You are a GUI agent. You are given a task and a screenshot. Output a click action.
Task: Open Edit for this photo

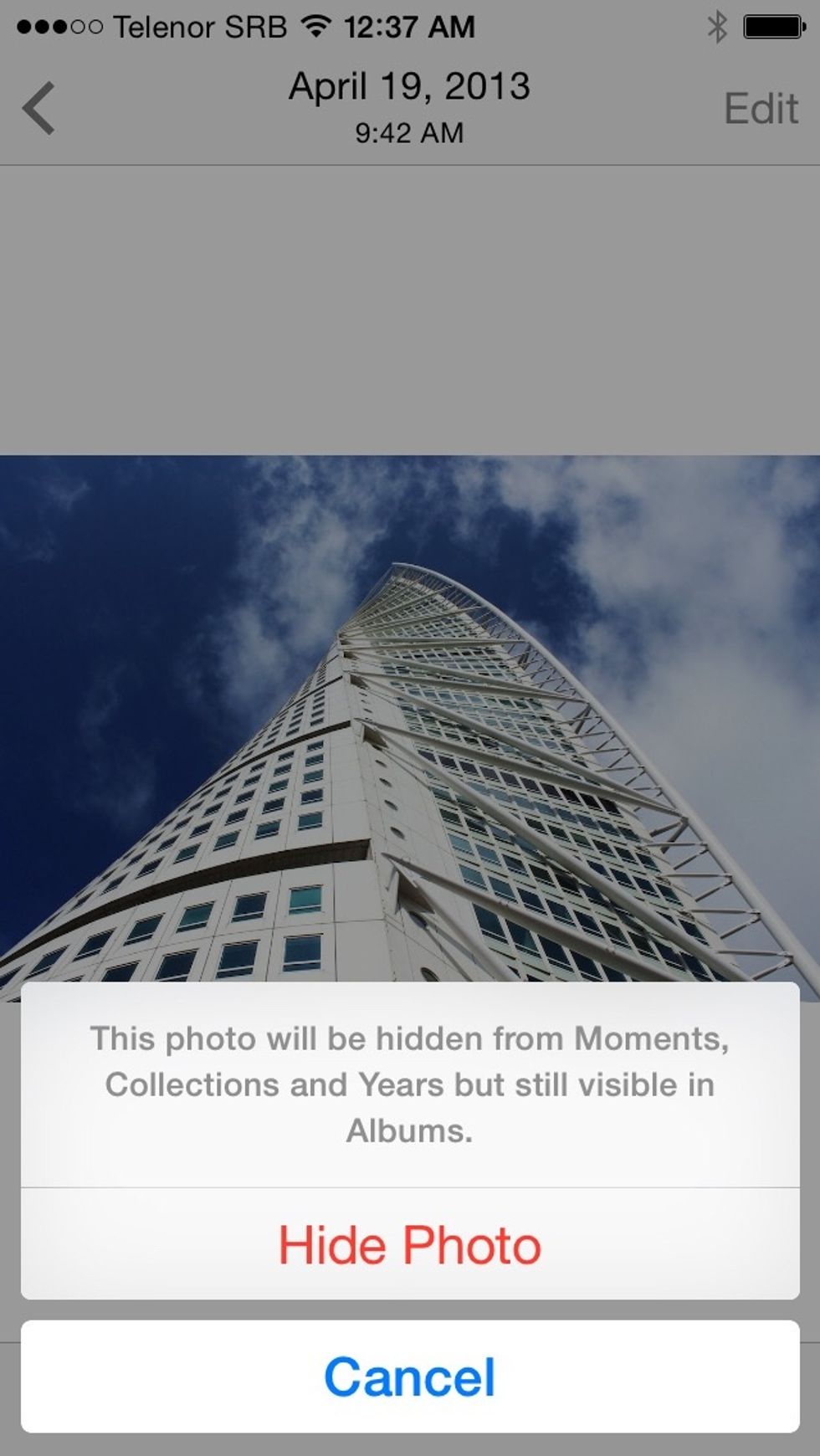pos(761,109)
